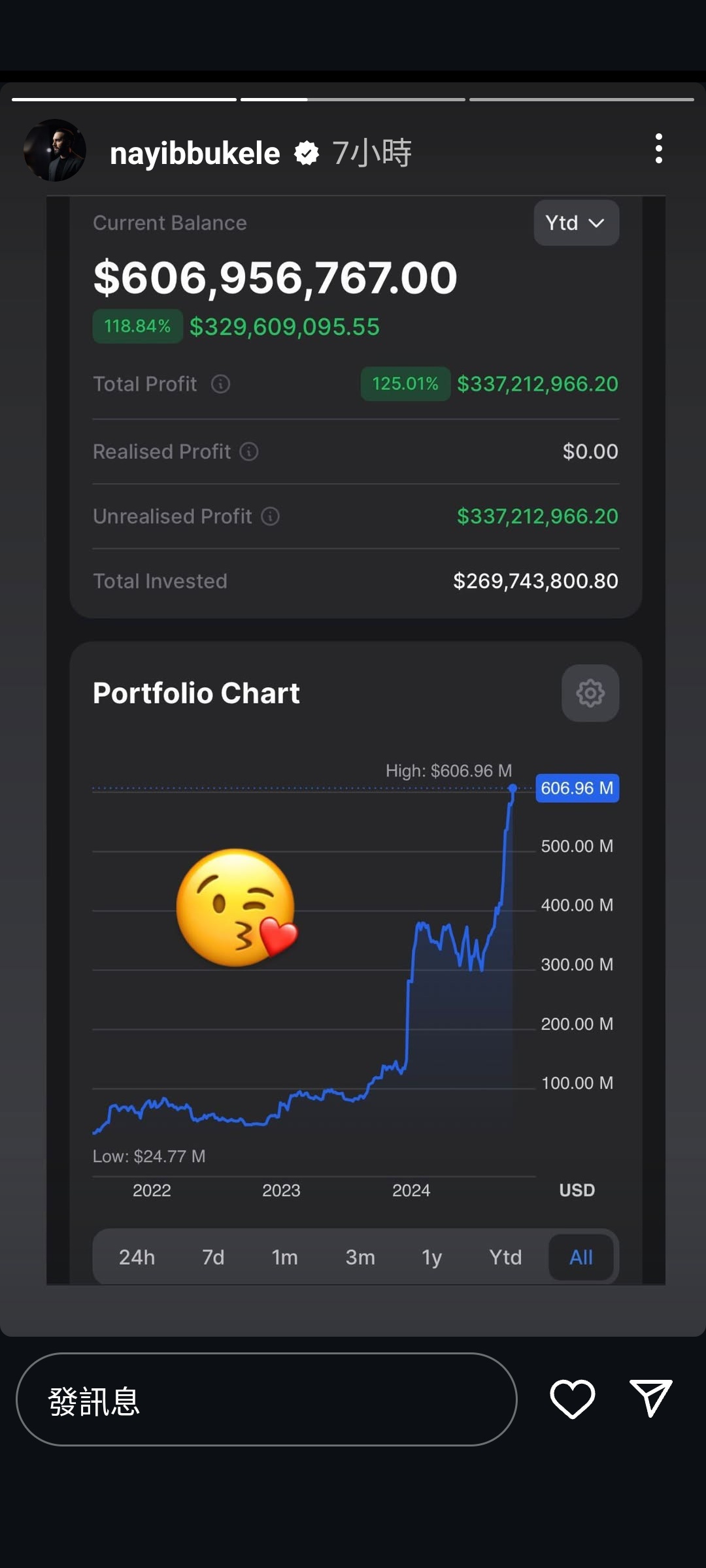Screen dimensions: 706x1568
Task: Open nayibbukele's profile picture
Action: point(55,150)
